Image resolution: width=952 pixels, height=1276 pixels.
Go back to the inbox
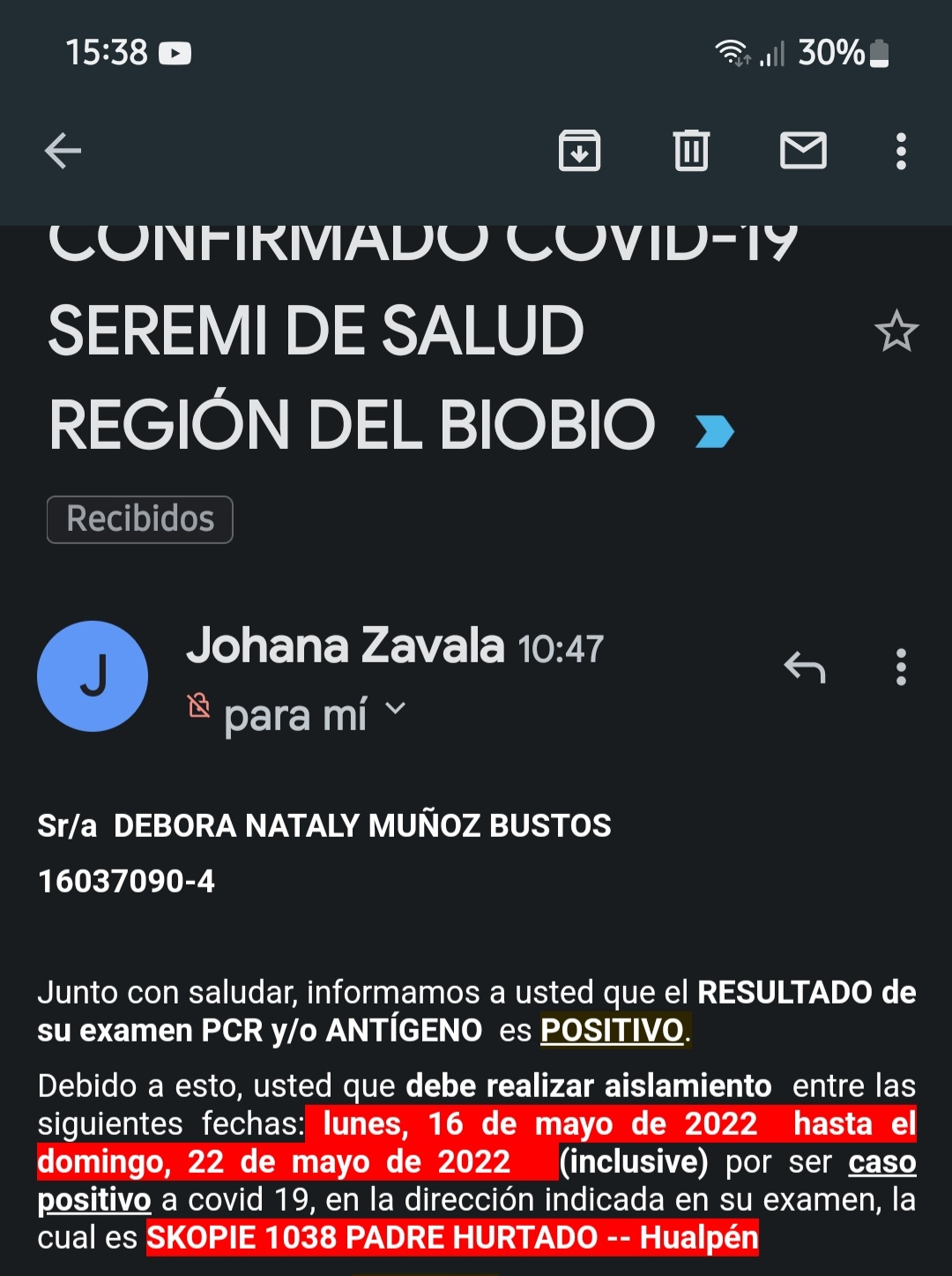pos(63,151)
